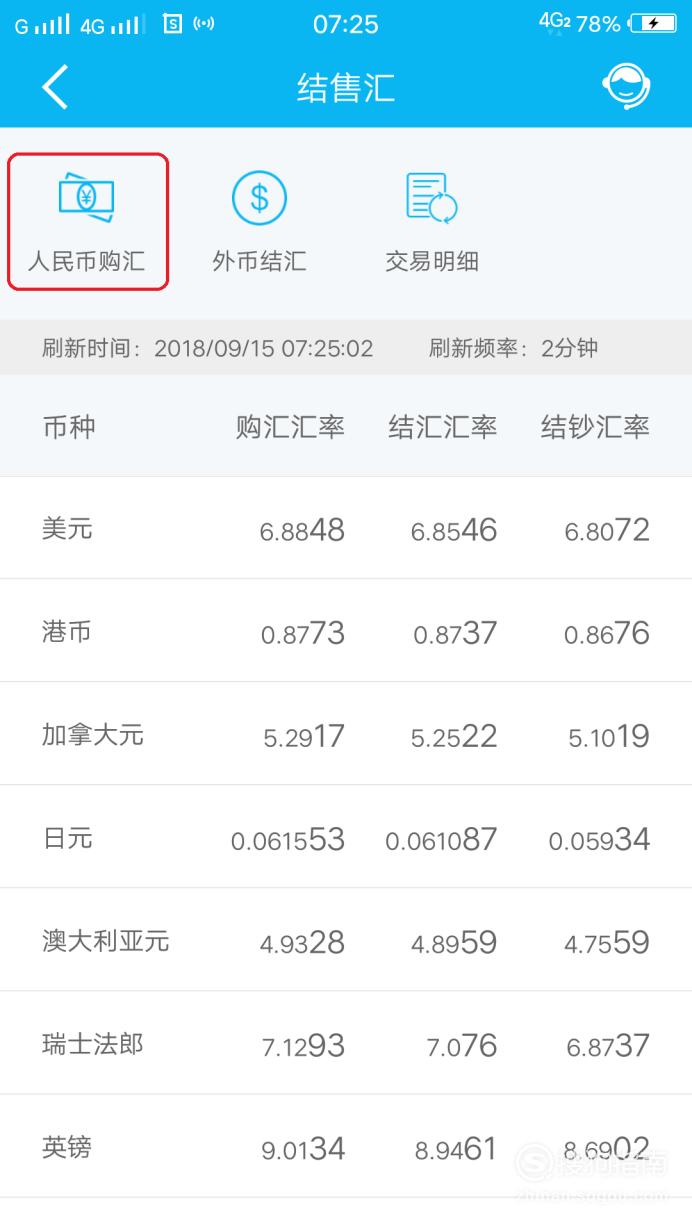View 交易明细
Screen dimensions: 692x1230
[432, 222]
